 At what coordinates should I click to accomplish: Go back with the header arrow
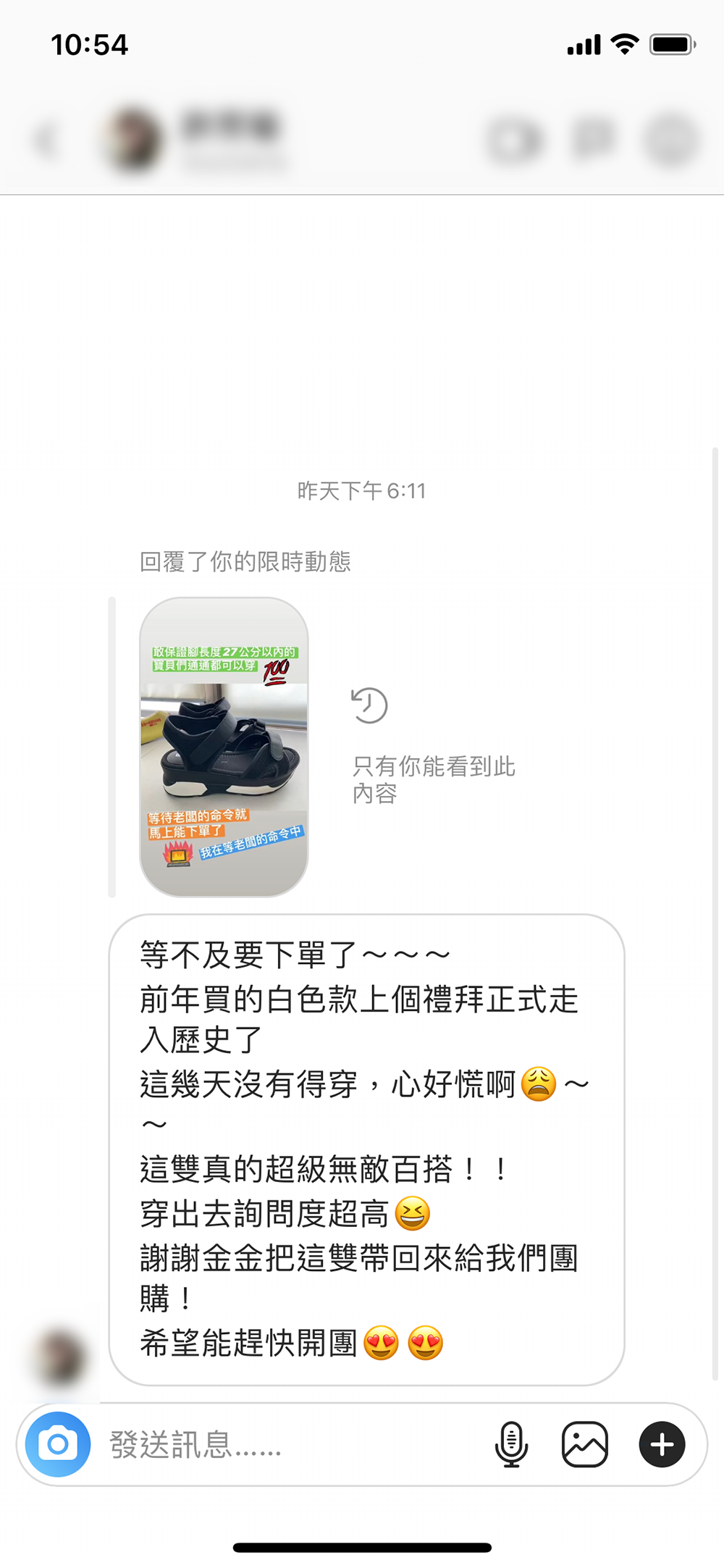click(x=45, y=140)
